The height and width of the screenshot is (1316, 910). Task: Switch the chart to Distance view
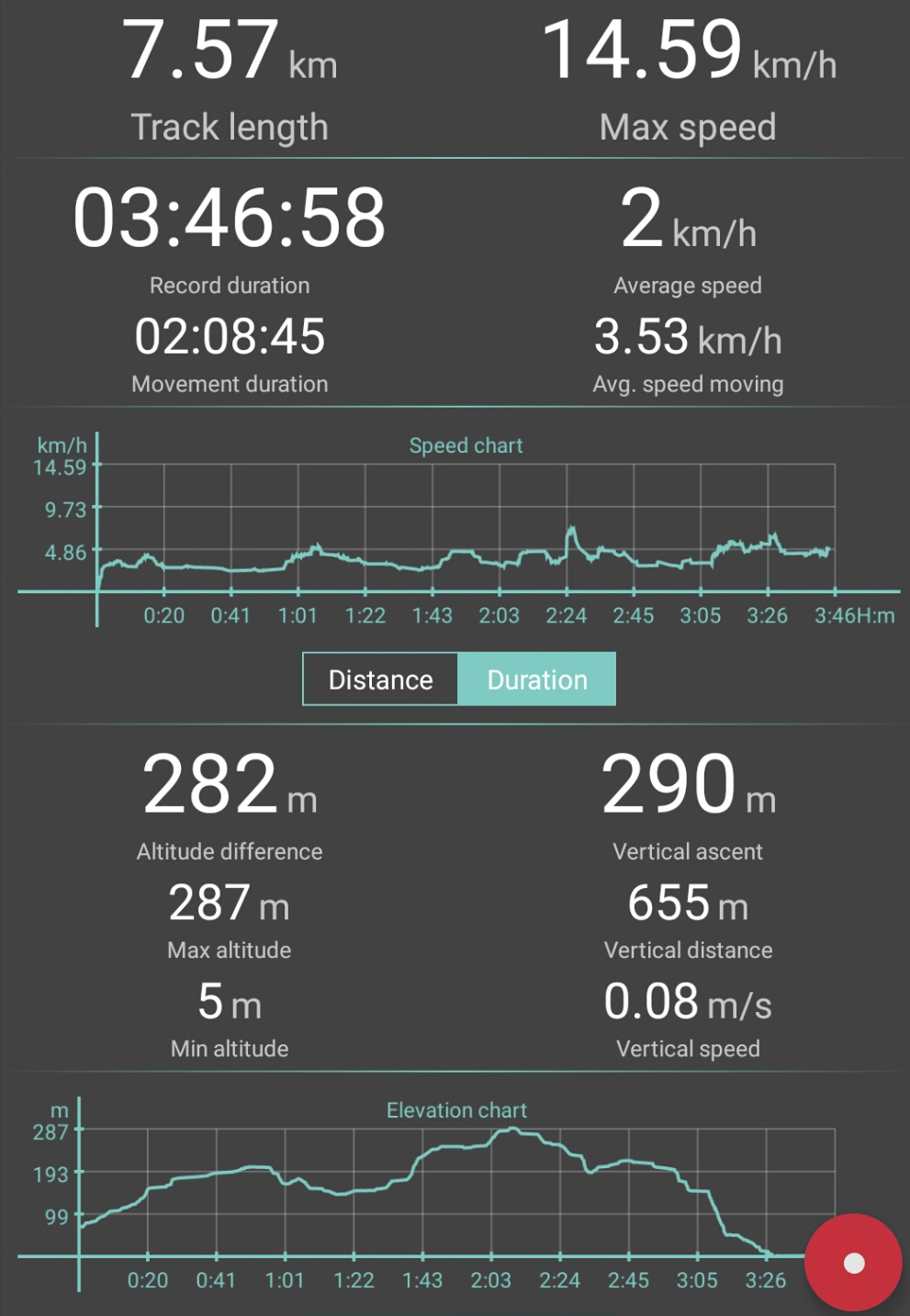click(380, 680)
